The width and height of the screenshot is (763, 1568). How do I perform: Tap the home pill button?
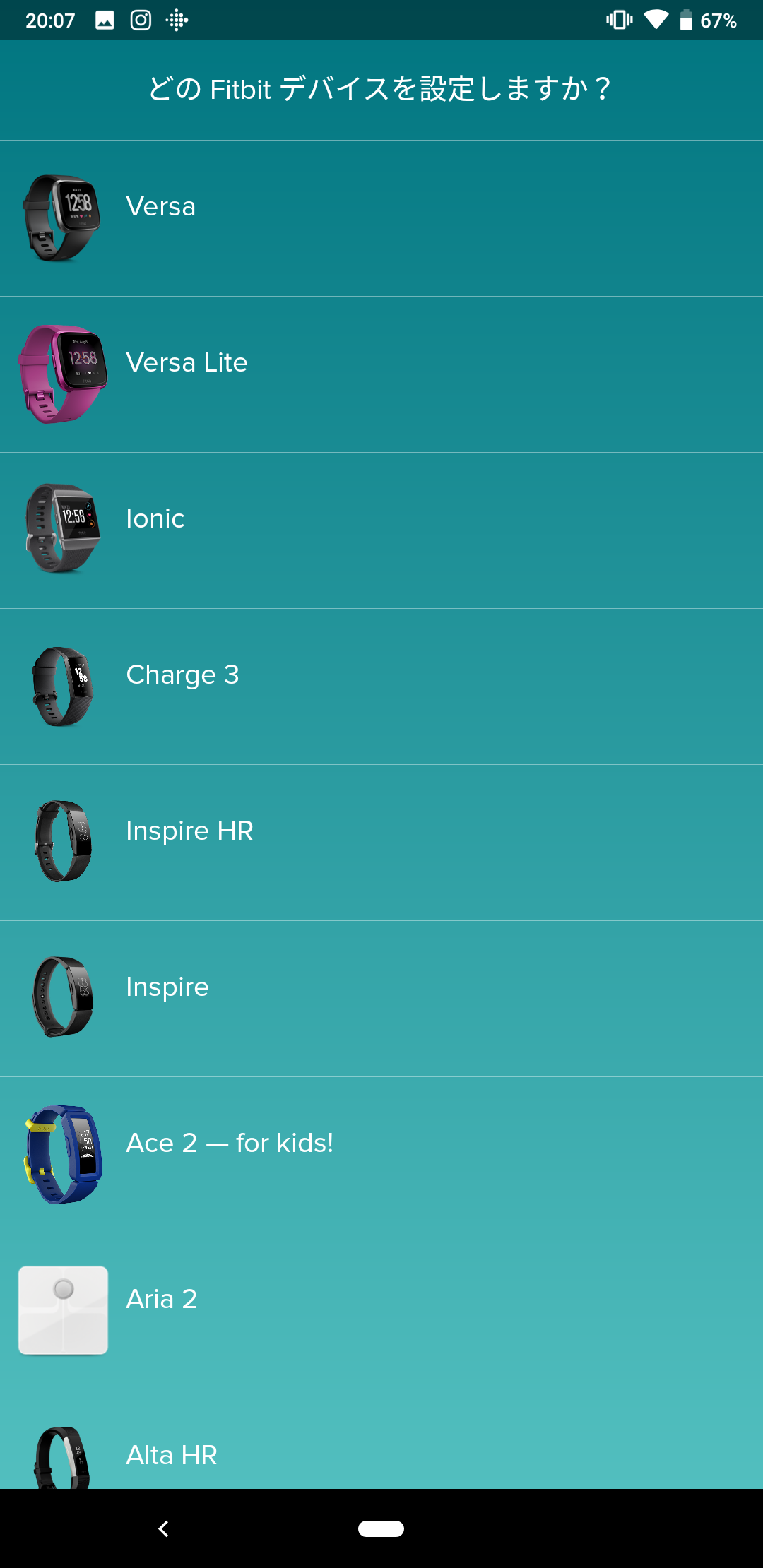click(x=381, y=1528)
